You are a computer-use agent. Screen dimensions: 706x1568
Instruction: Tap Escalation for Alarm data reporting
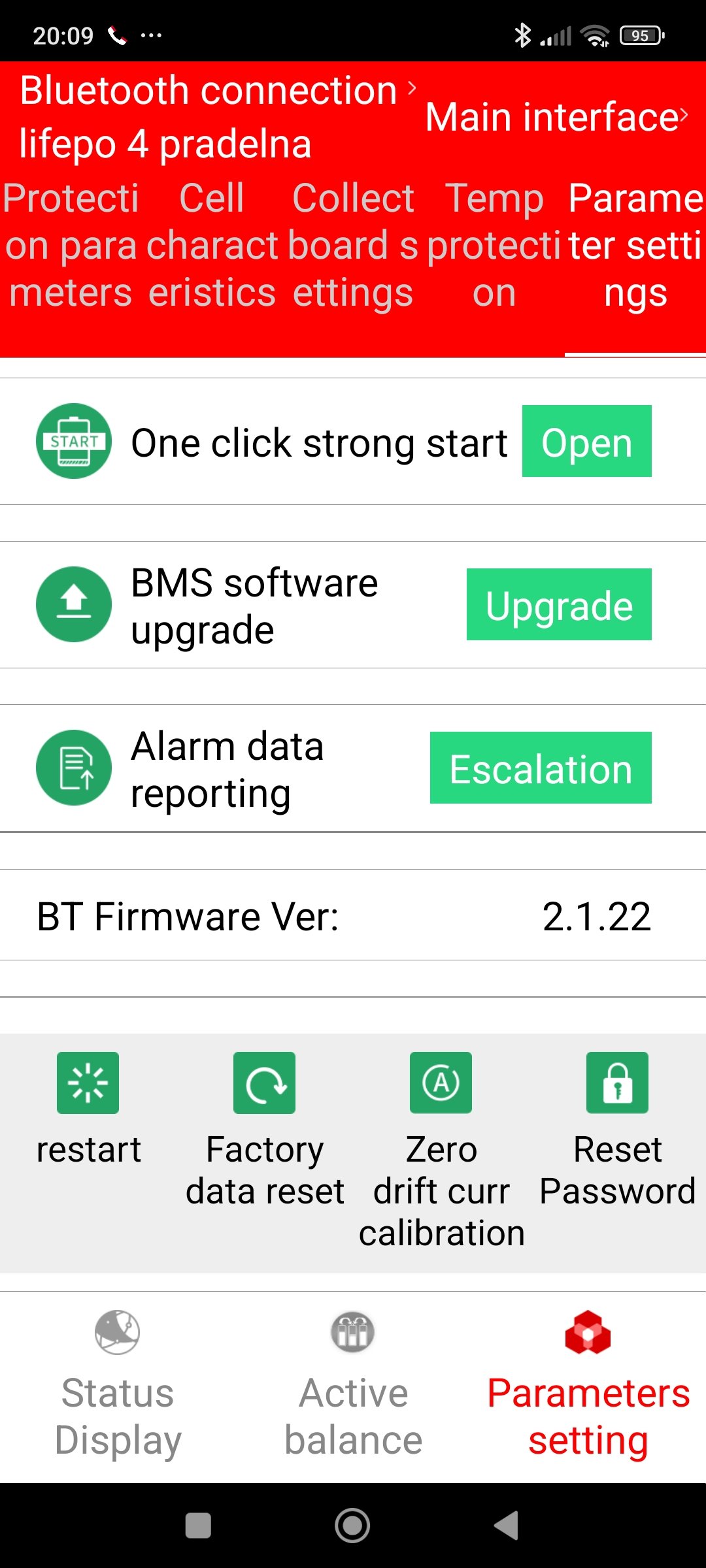[x=541, y=768]
